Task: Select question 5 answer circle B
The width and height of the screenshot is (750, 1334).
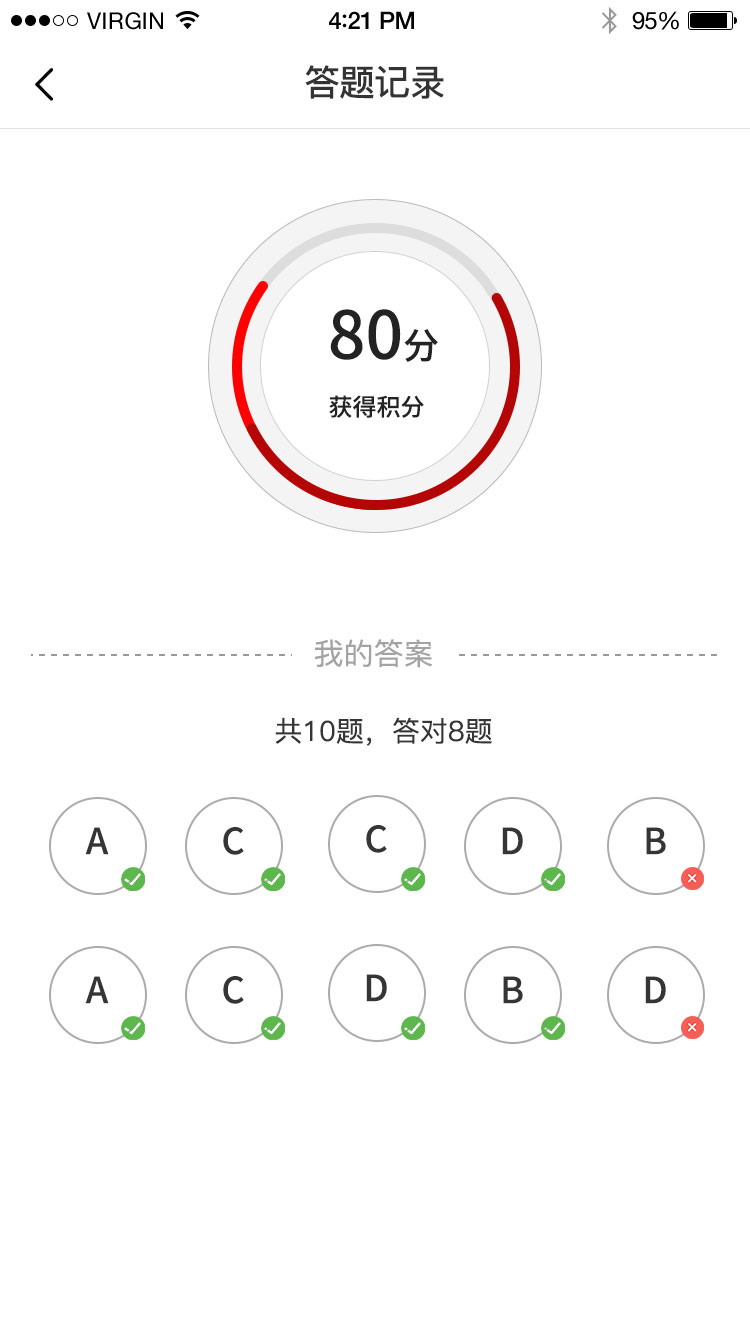Action: point(656,845)
